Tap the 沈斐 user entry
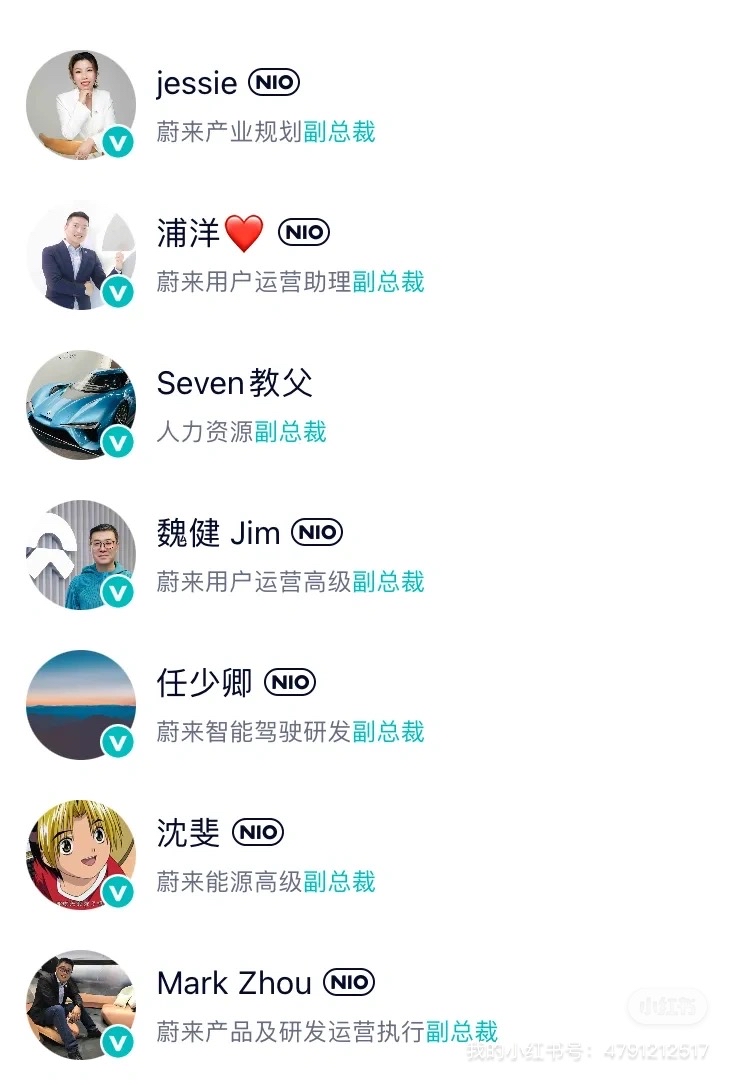 click(x=188, y=833)
